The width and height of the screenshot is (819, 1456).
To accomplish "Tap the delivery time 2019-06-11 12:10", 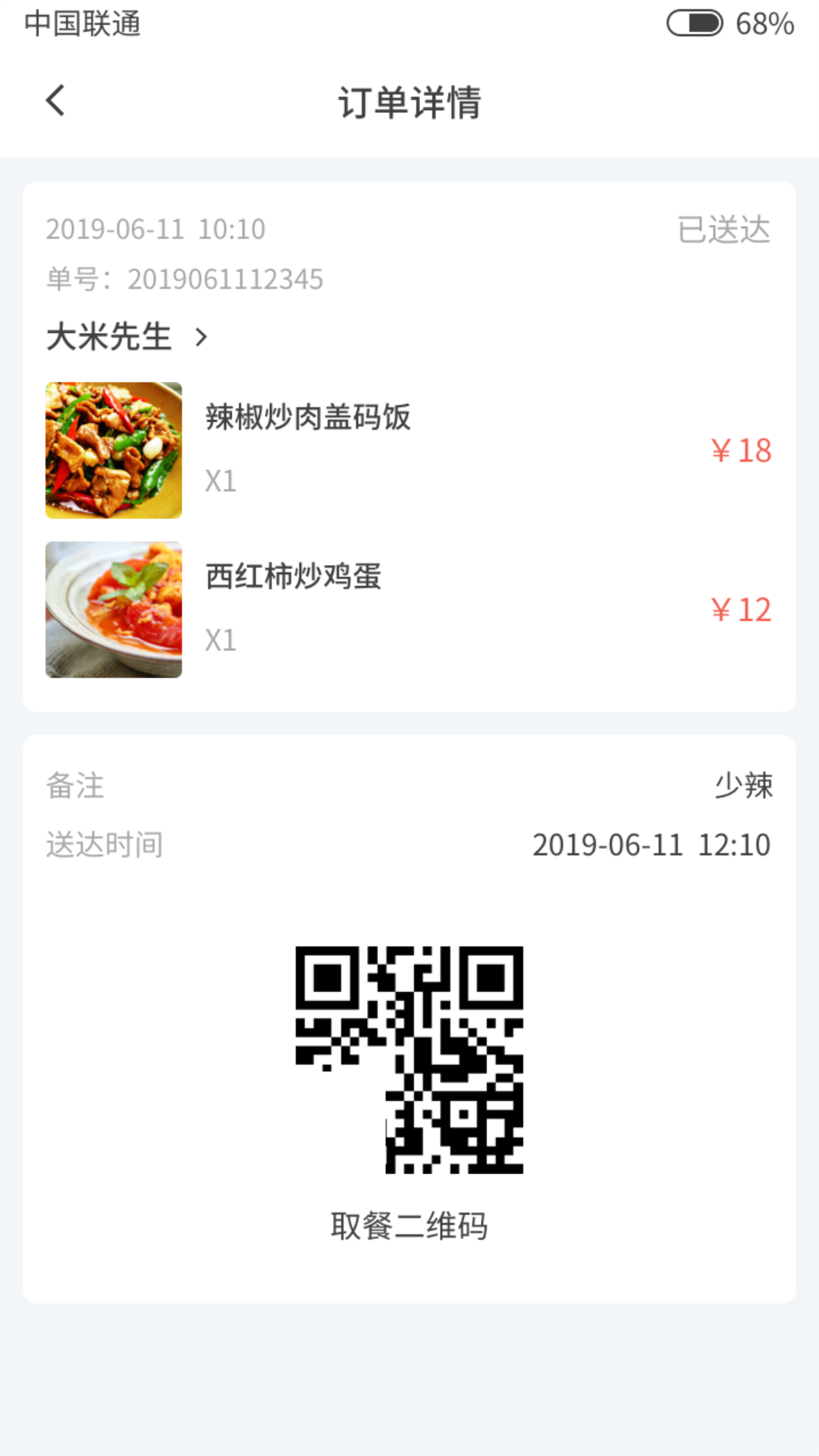I will [x=651, y=844].
